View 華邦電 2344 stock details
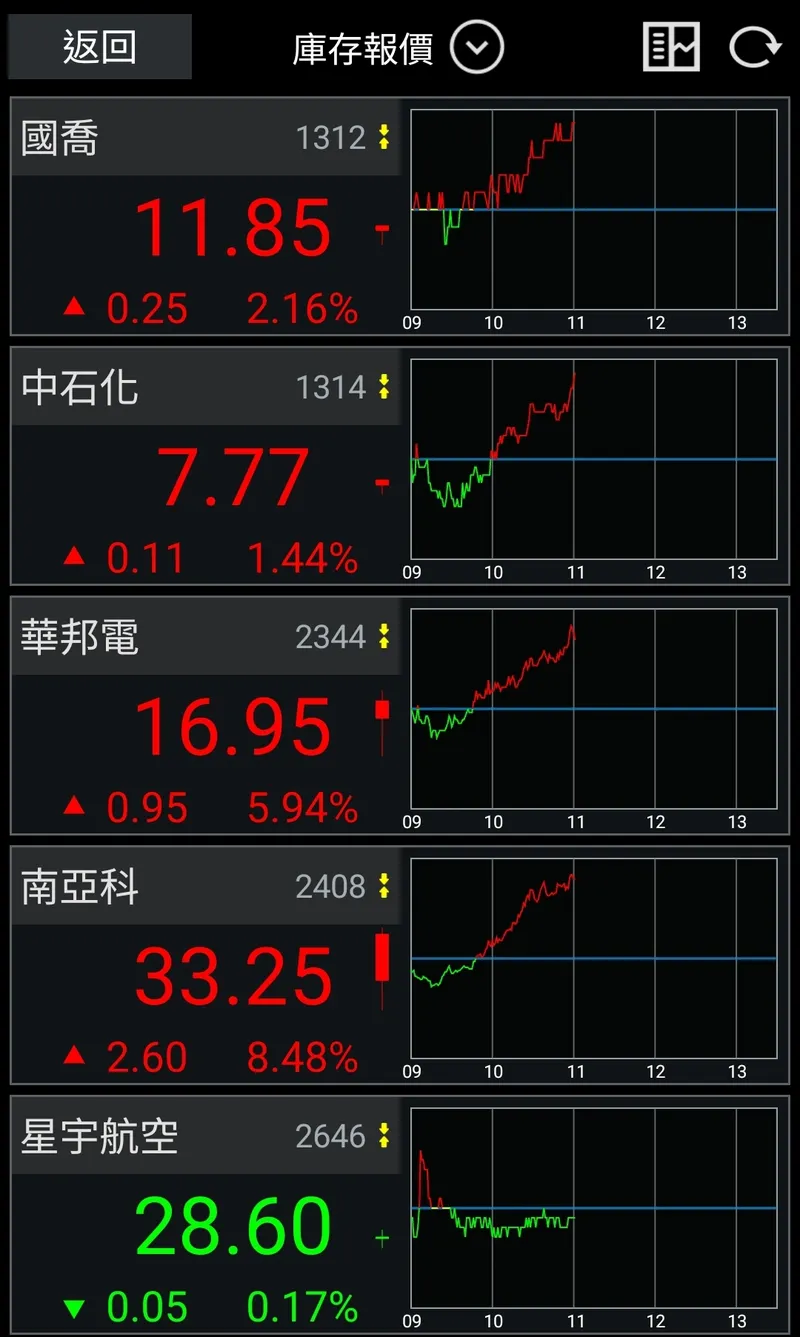 pyautogui.click(x=205, y=716)
